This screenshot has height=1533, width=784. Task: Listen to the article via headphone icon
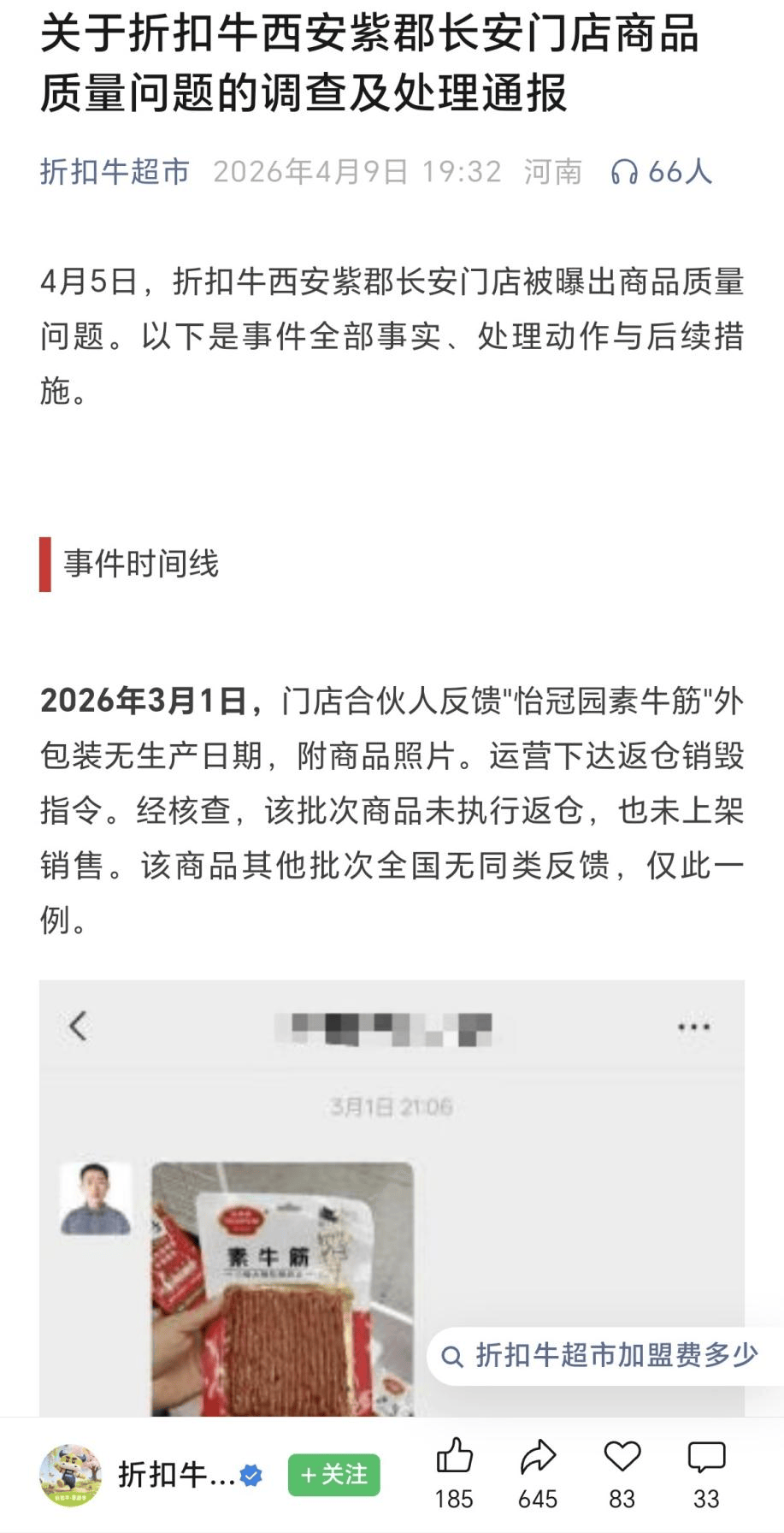click(x=624, y=172)
